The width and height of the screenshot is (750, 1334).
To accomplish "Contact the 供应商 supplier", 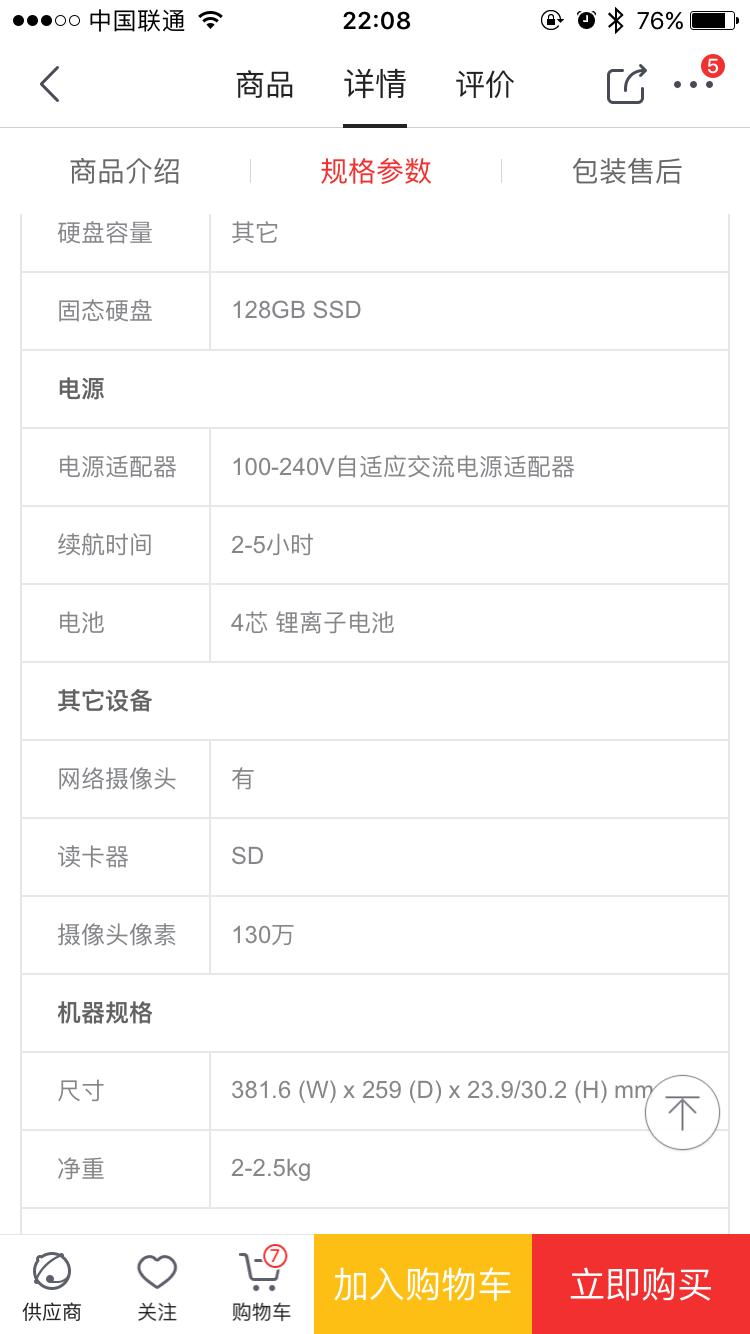I will click(x=52, y=1285).
